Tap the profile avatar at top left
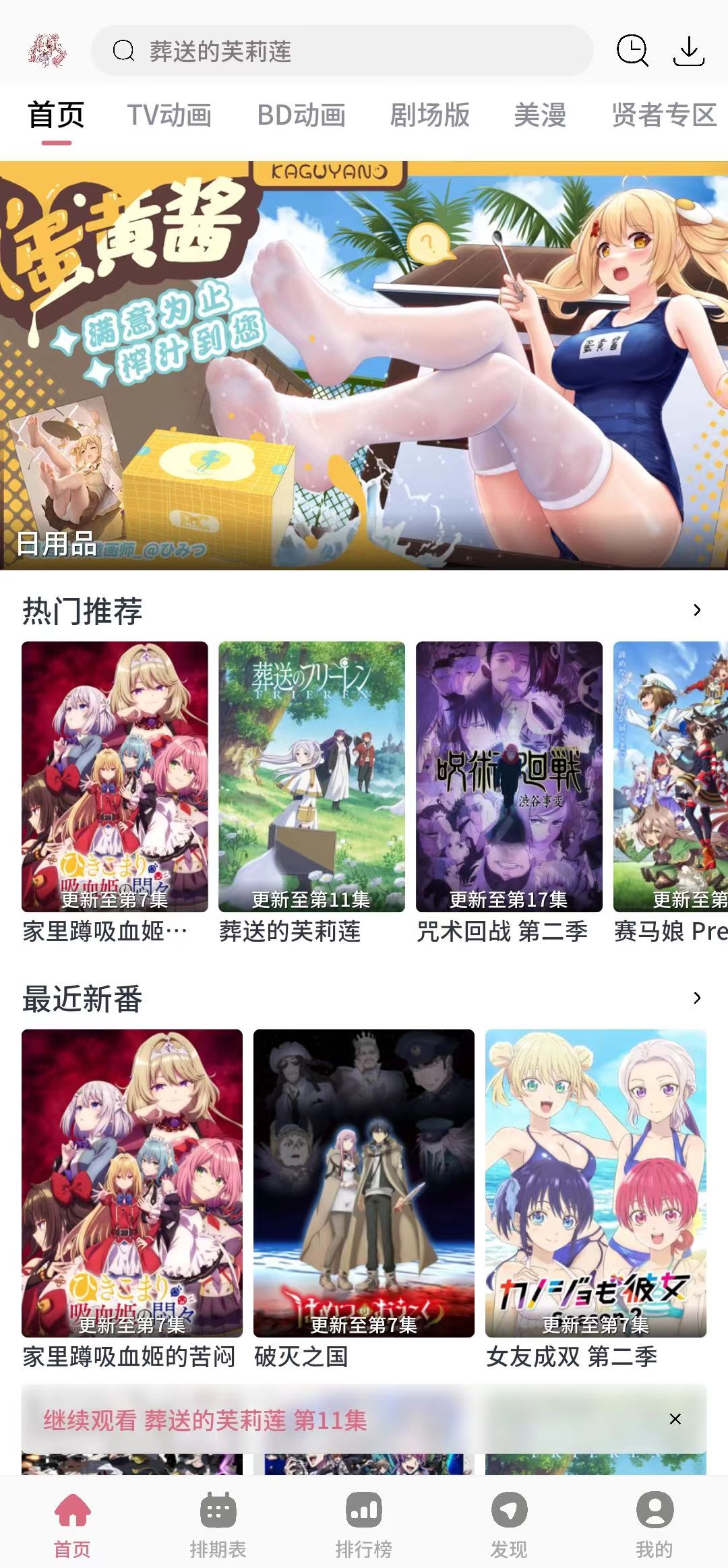Image resolution: width=728 pixels, height=1568 pixels. (x=47, y=51)
